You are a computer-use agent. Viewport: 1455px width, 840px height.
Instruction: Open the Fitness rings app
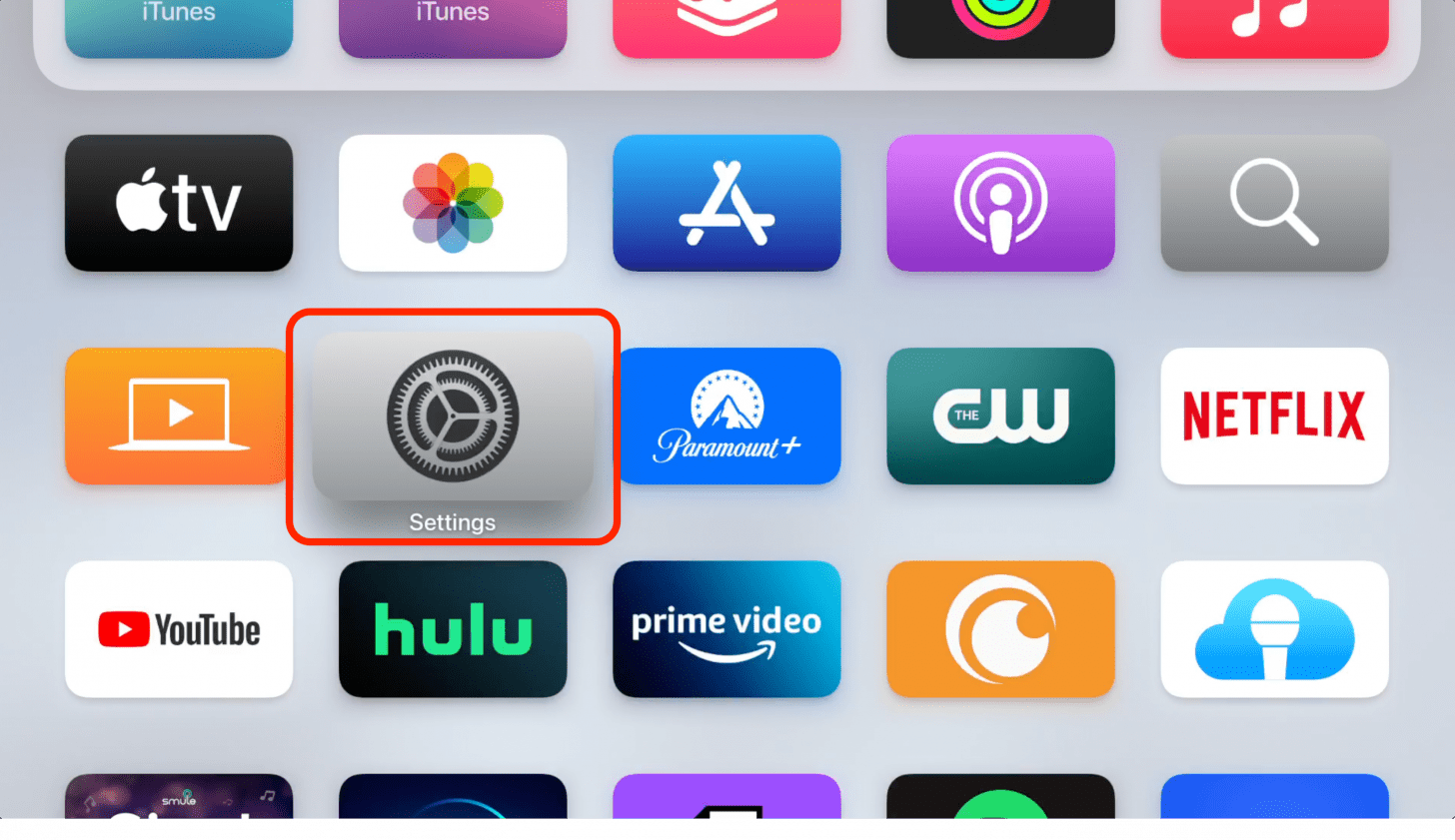pos(1000,25)
